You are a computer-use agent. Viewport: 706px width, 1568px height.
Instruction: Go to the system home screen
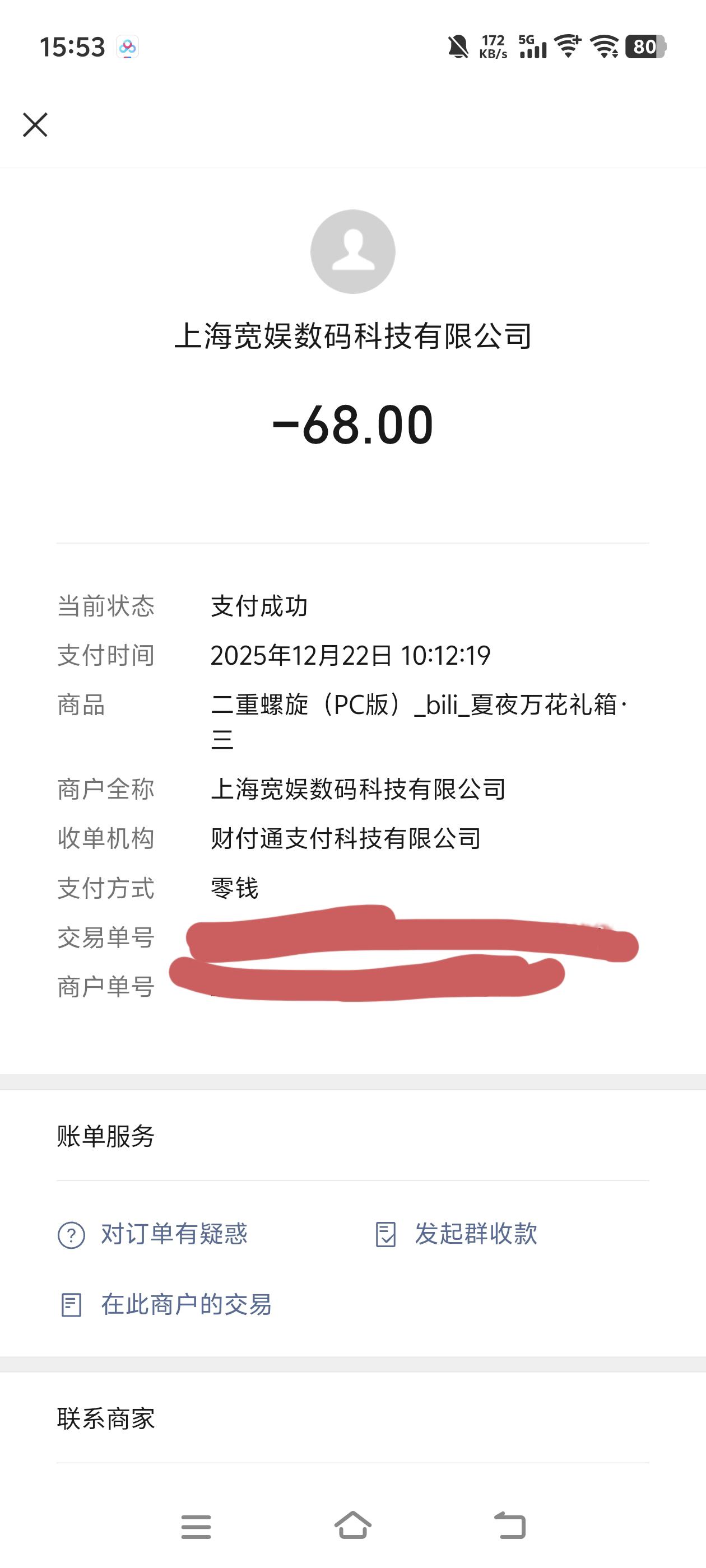pyautogui.click(x=352, y=1526)
